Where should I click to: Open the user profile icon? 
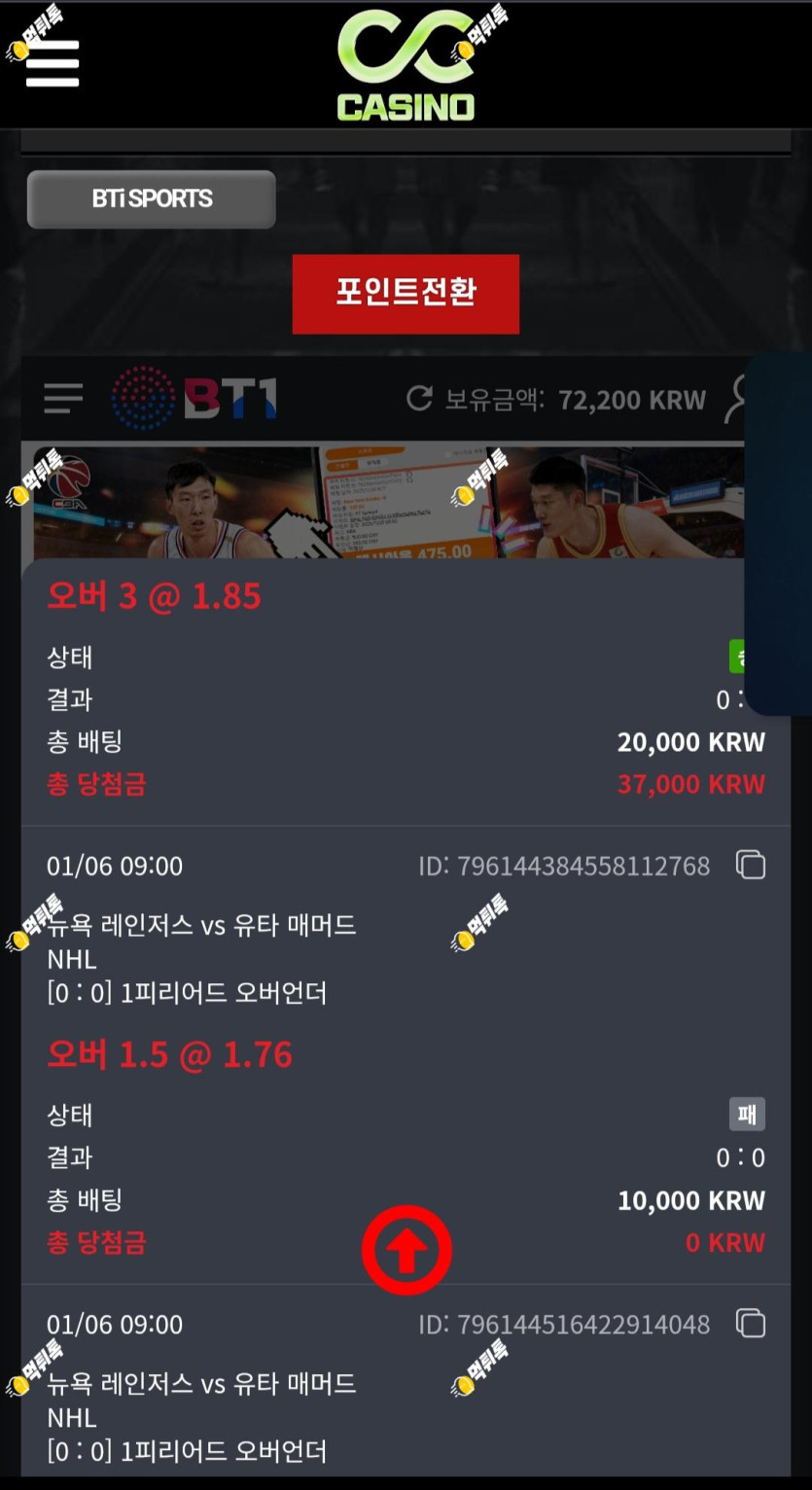[x=735, y=399]
